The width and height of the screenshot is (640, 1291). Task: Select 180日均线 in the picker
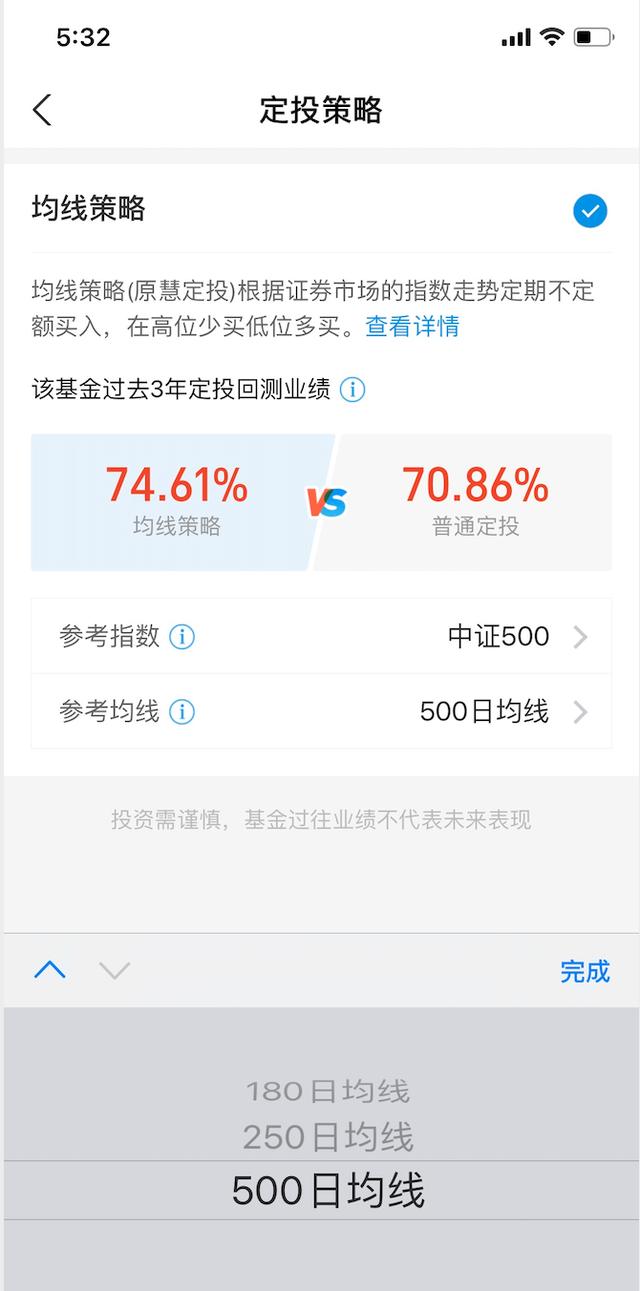[328, 1091]
